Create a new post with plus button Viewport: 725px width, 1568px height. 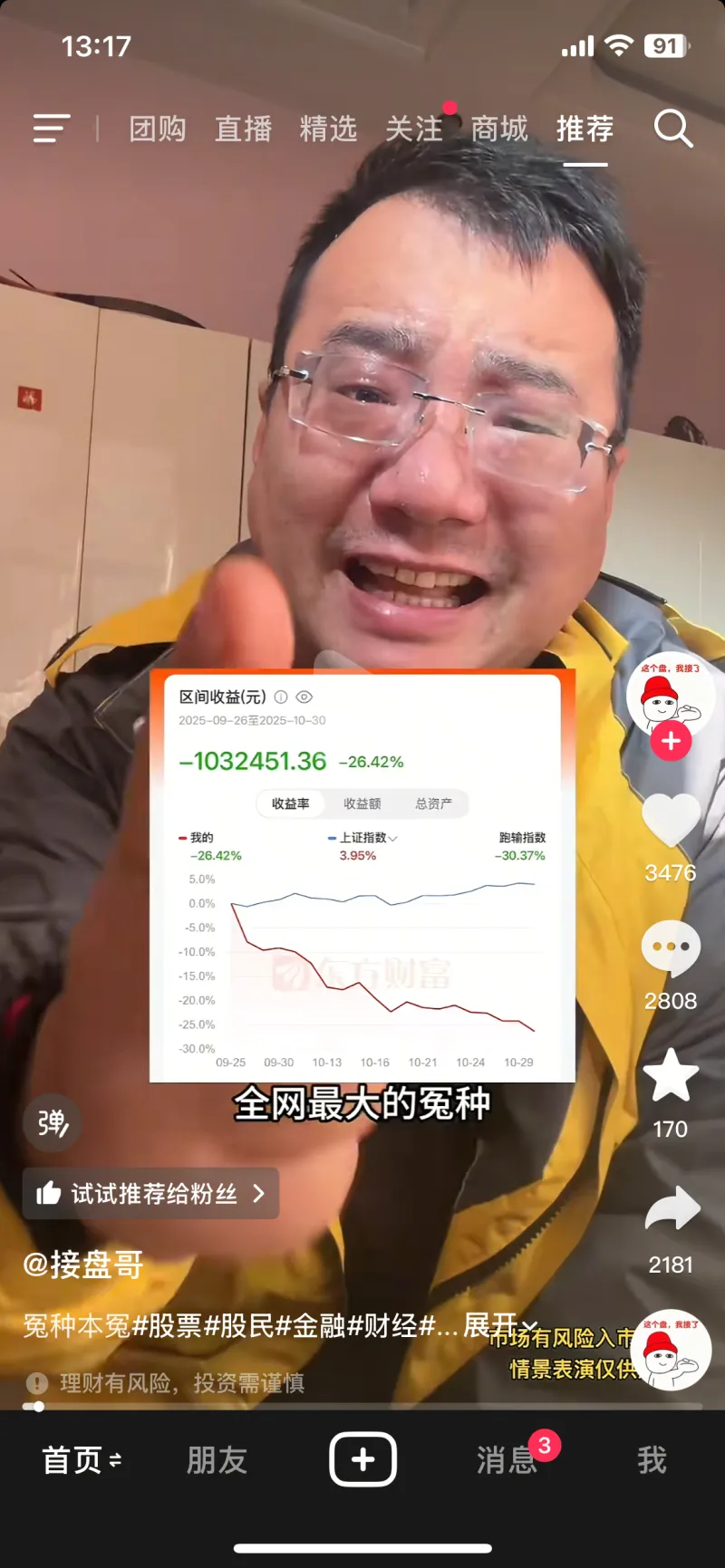[362, 1459]
